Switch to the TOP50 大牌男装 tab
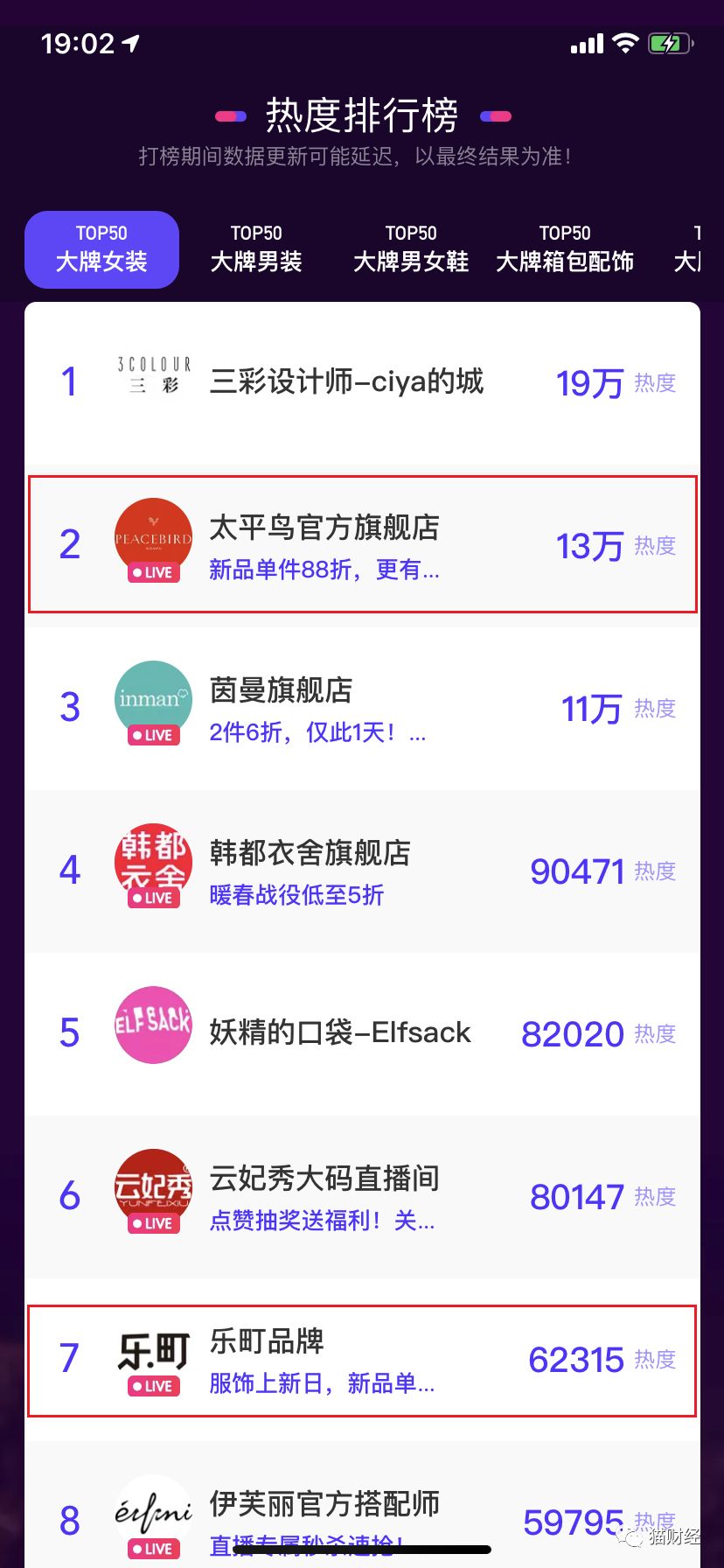 256,249
